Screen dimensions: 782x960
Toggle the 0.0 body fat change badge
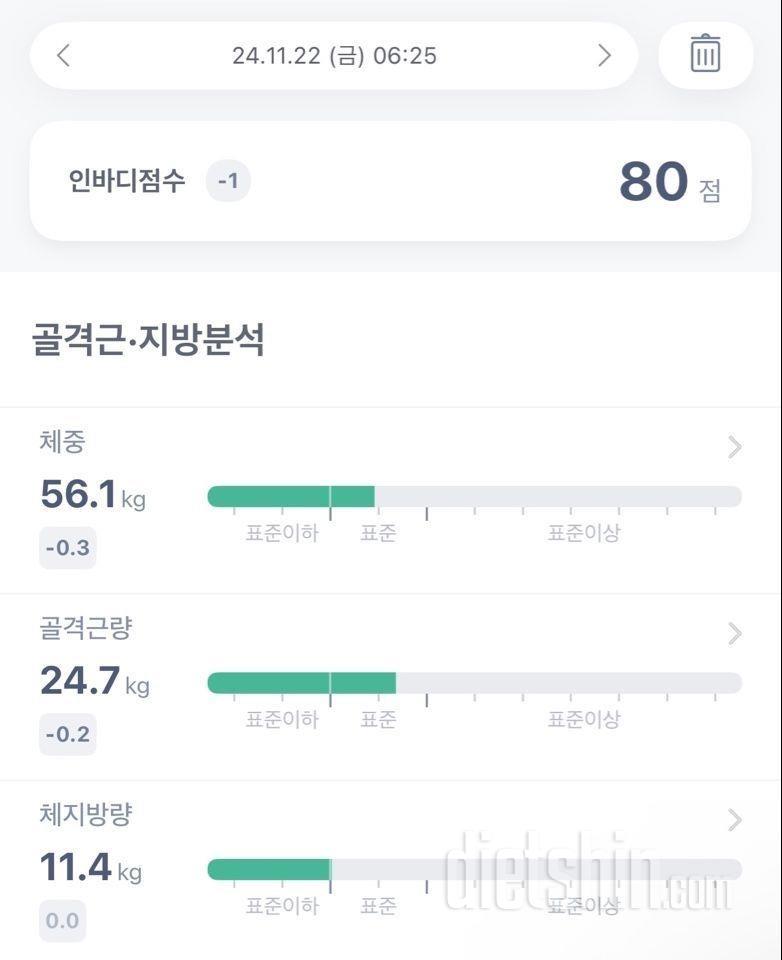pyautogui.click(x=62, y=920)
